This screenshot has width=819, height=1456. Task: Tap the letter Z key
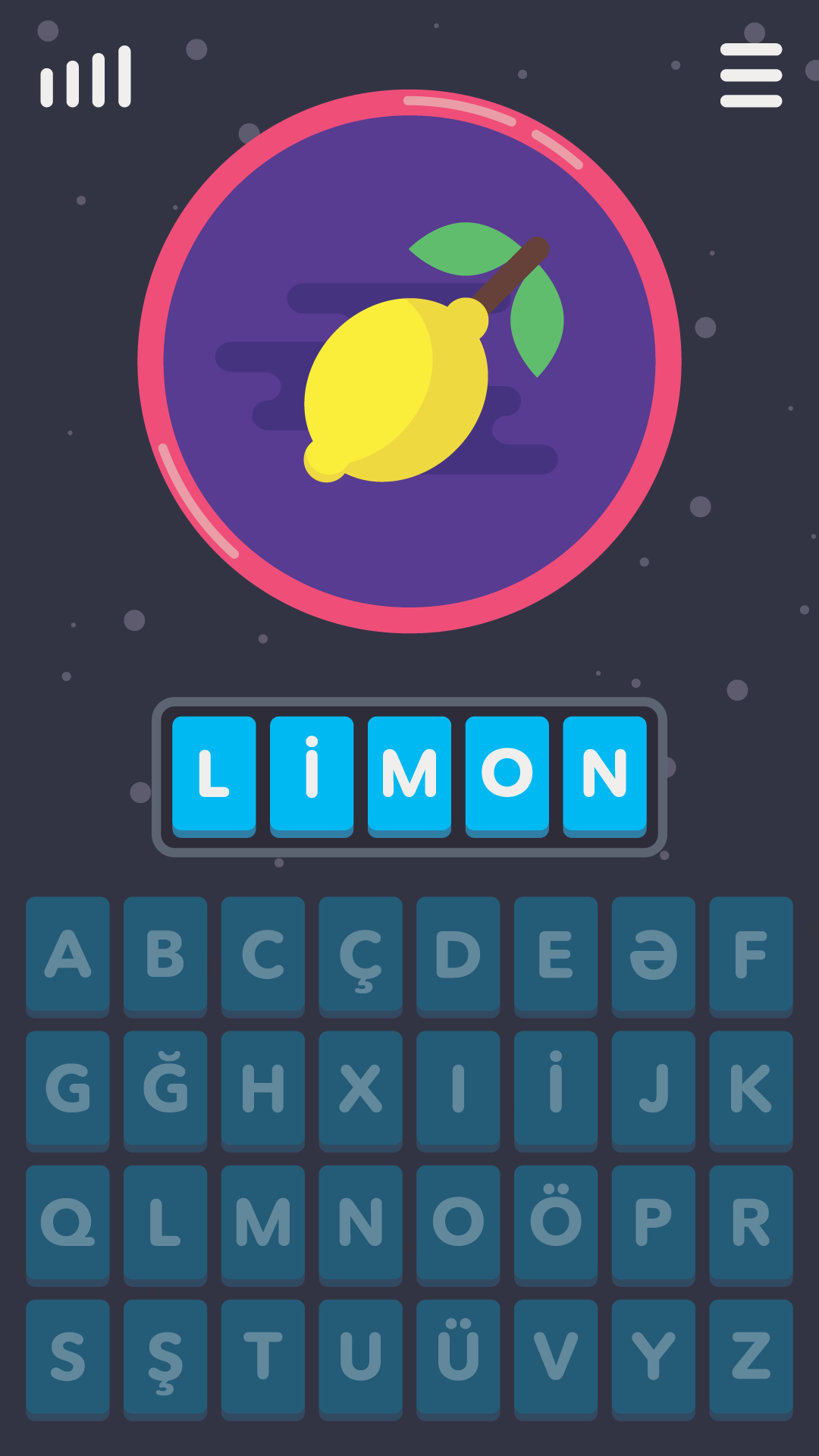click(x=751, y=1357)
